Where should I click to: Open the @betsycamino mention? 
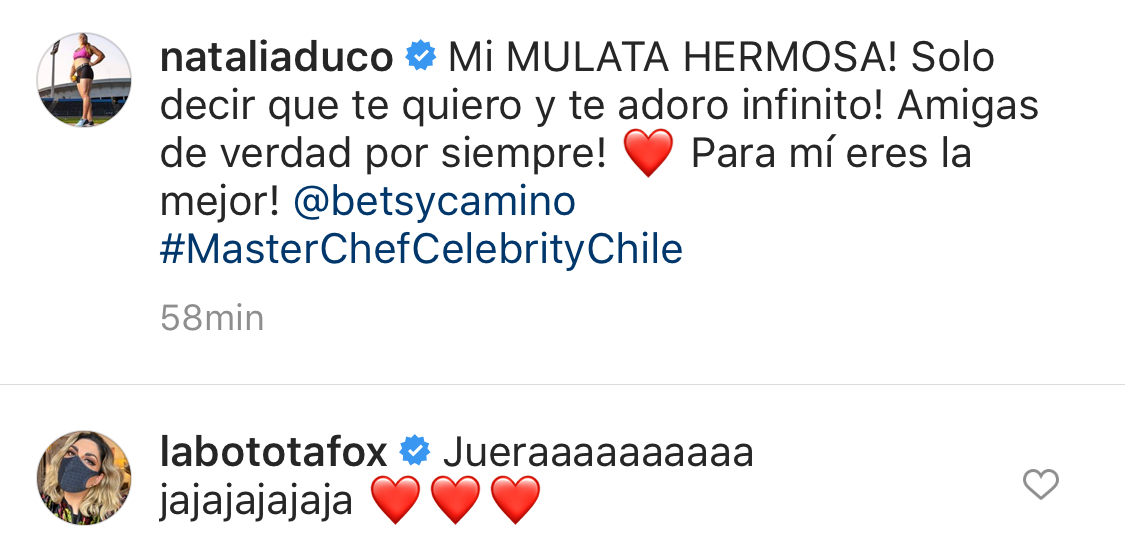(435, 203)
